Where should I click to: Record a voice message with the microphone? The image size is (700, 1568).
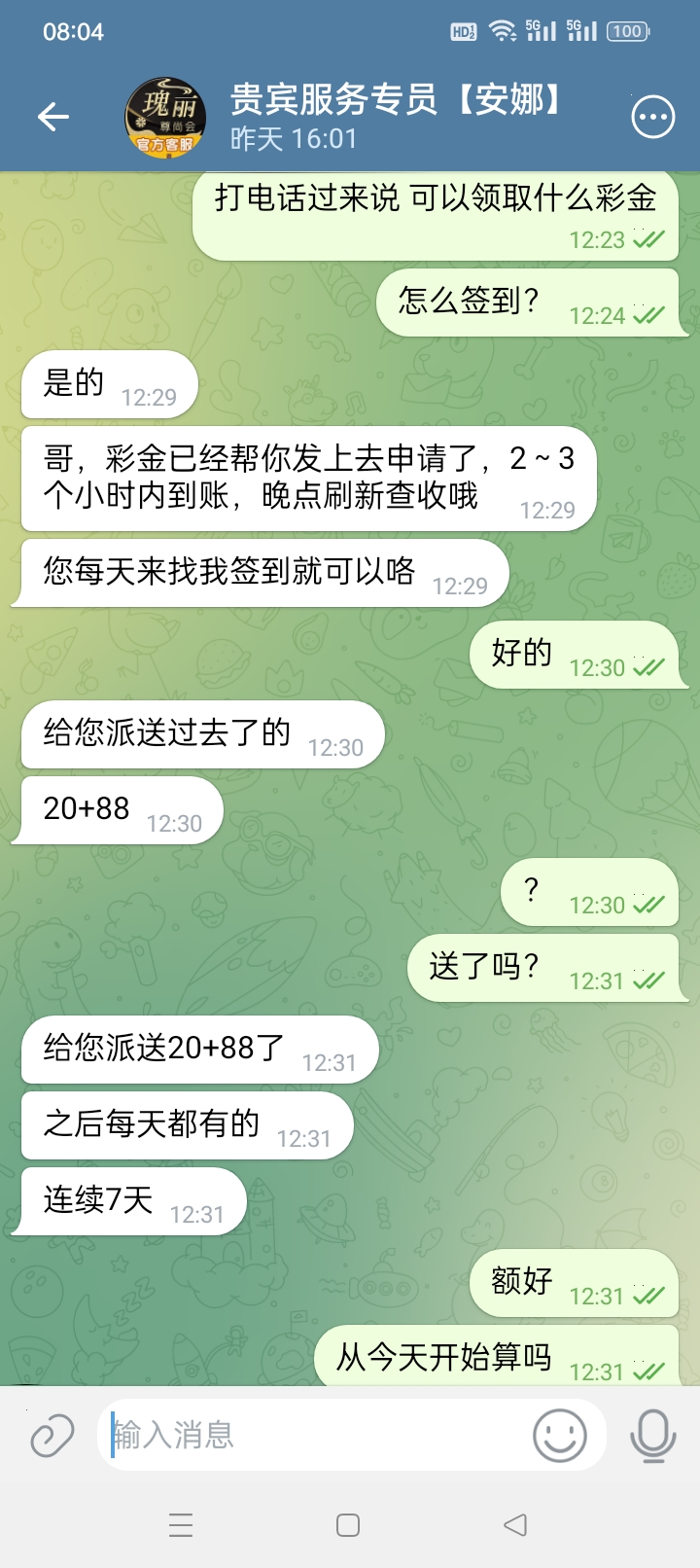point(652,1435)
